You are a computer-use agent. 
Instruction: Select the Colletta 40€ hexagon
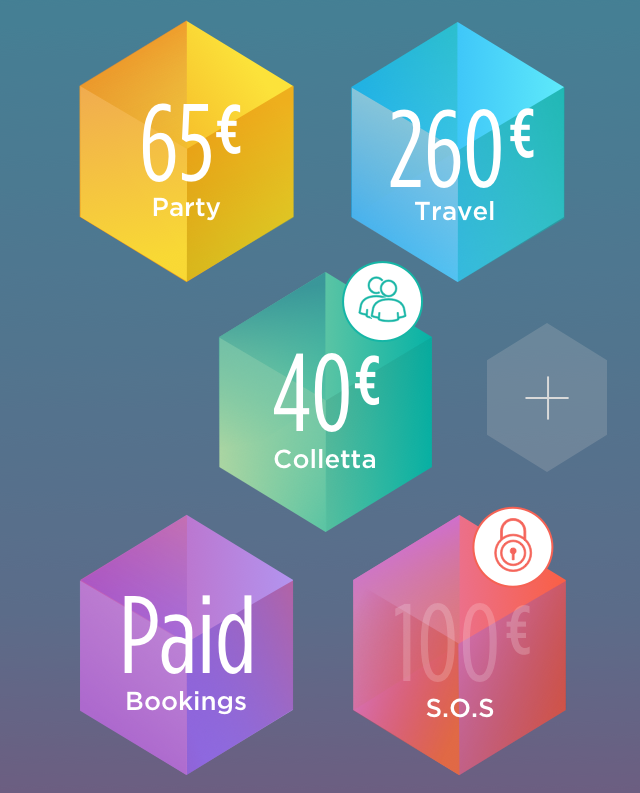point(325,402)
